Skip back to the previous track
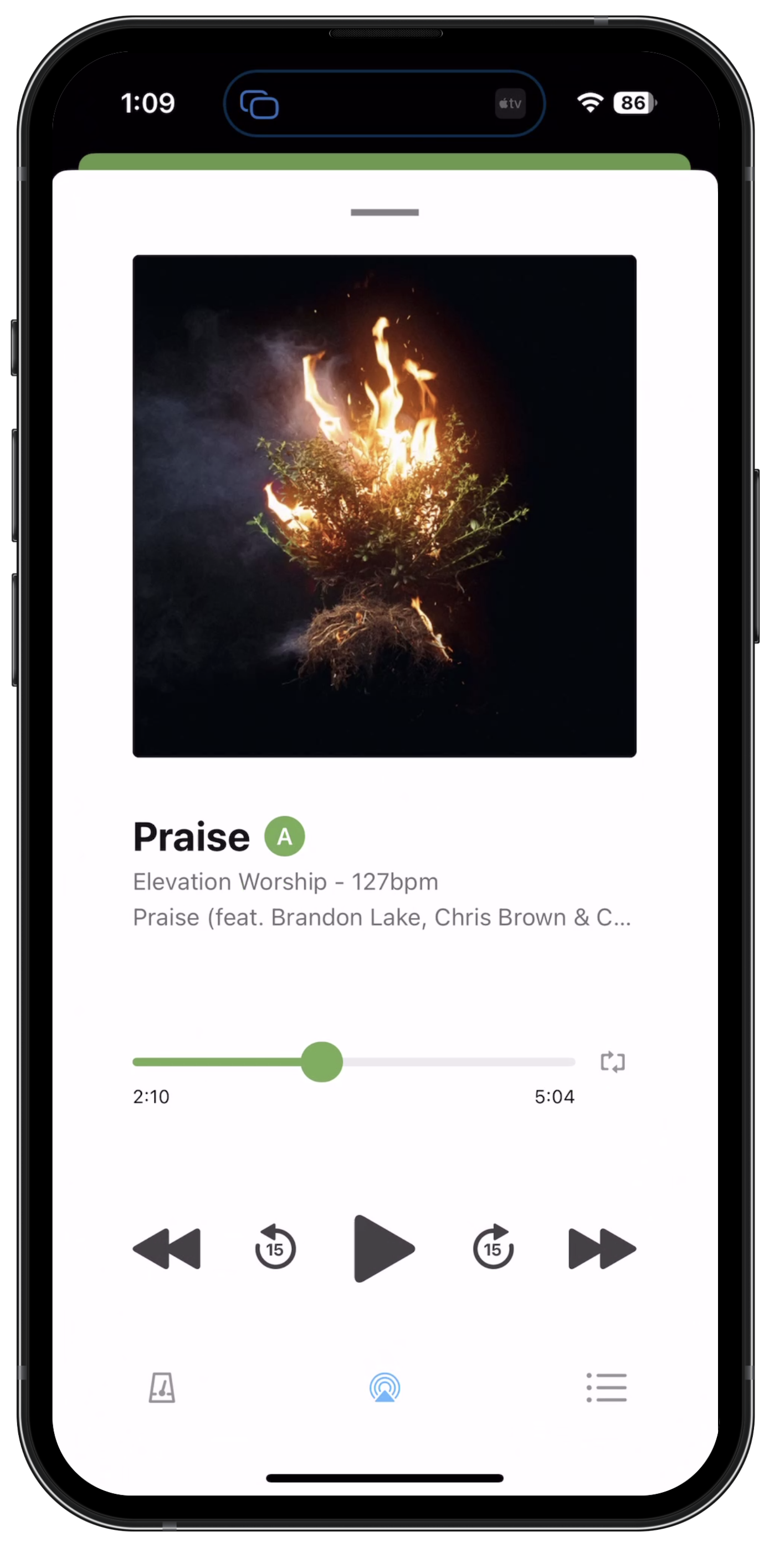This screenshot has height=1568, width=769. tap(167, 1248)
